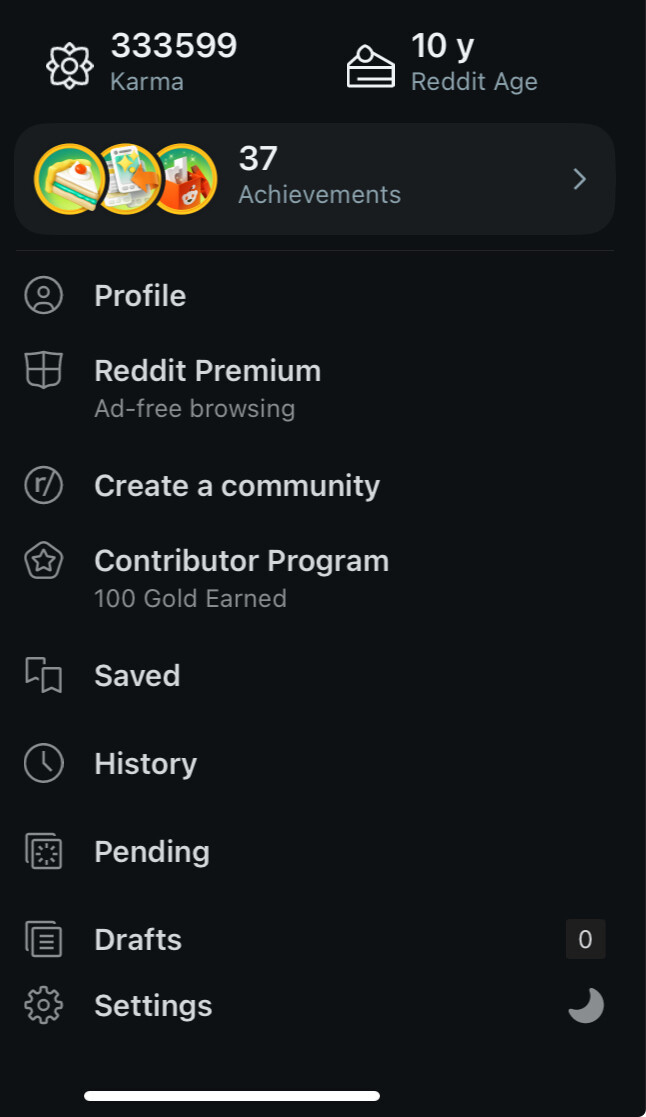Toggle dark mode with the moon icon

(585, 1005)
